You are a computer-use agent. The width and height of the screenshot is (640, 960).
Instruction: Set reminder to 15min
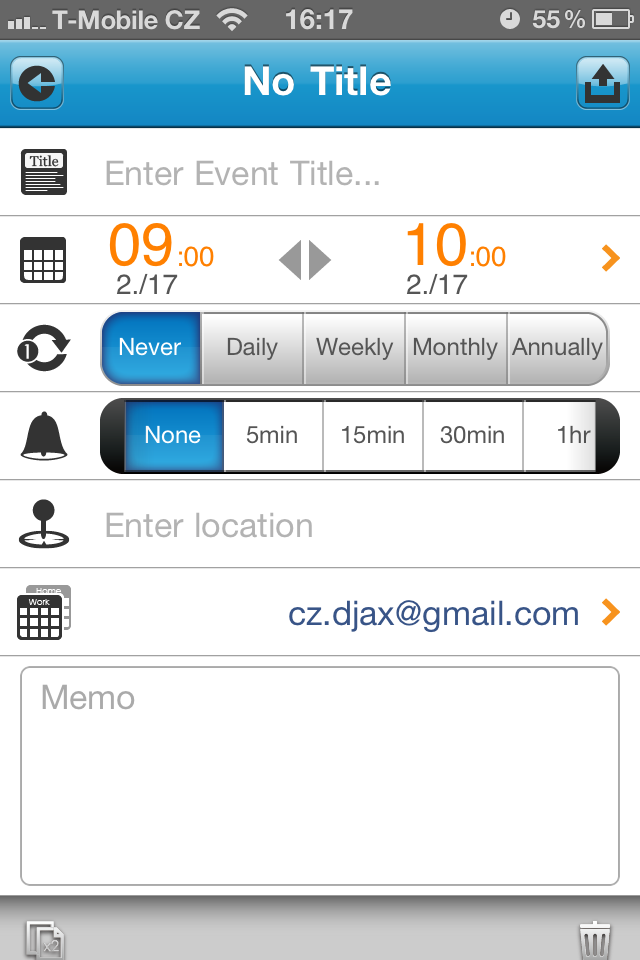tap(373, 435)
